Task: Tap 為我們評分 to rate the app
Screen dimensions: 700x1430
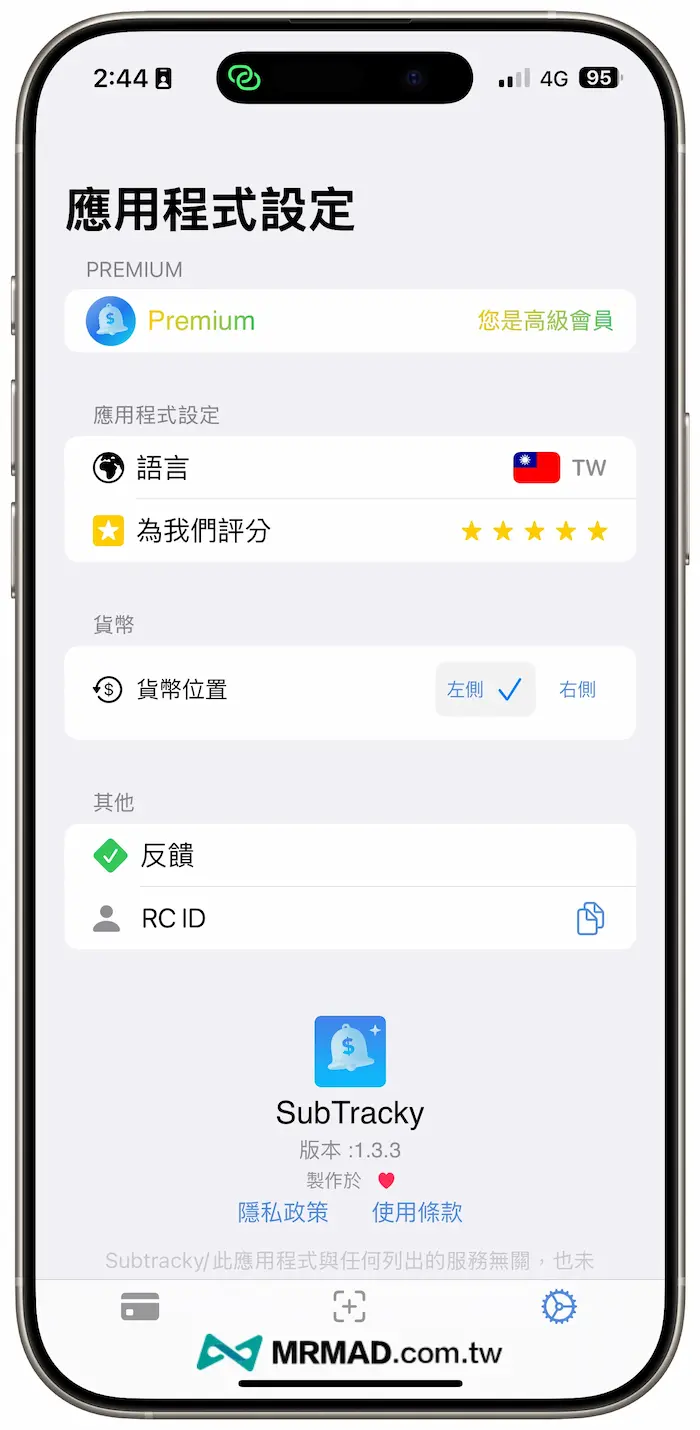Action: pyautogui.click(x=349, y=531)
